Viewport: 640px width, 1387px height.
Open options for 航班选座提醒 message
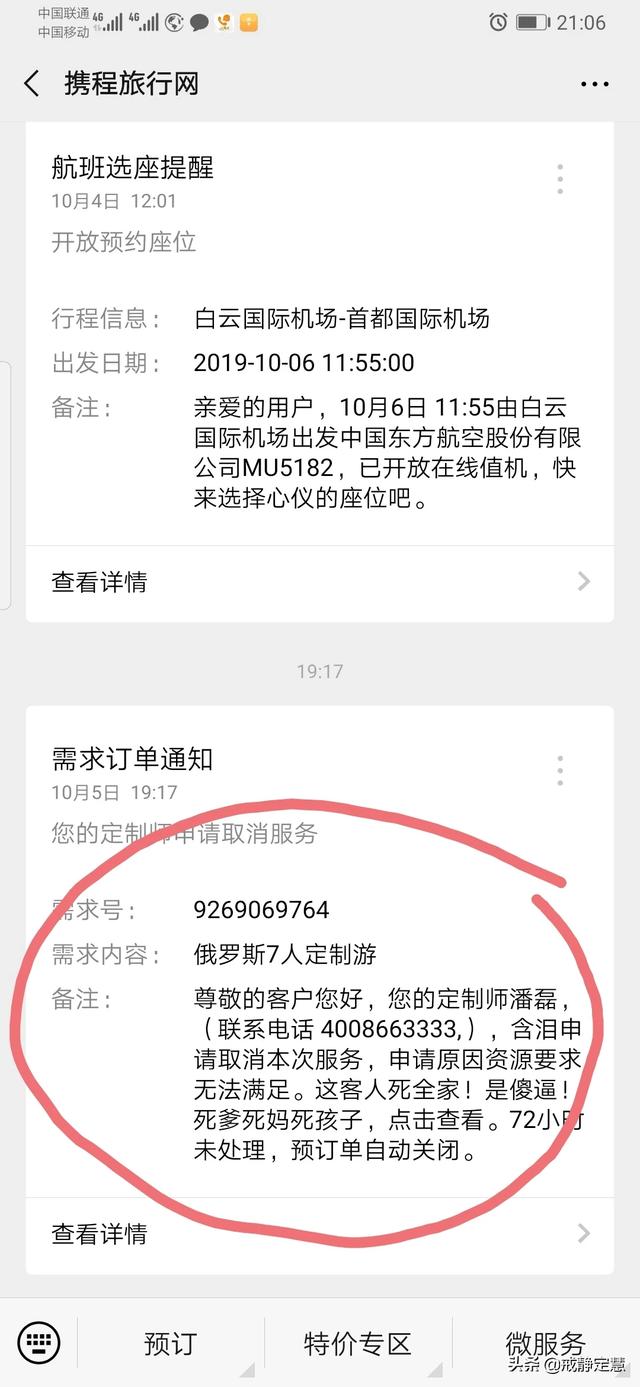point(560,179)
